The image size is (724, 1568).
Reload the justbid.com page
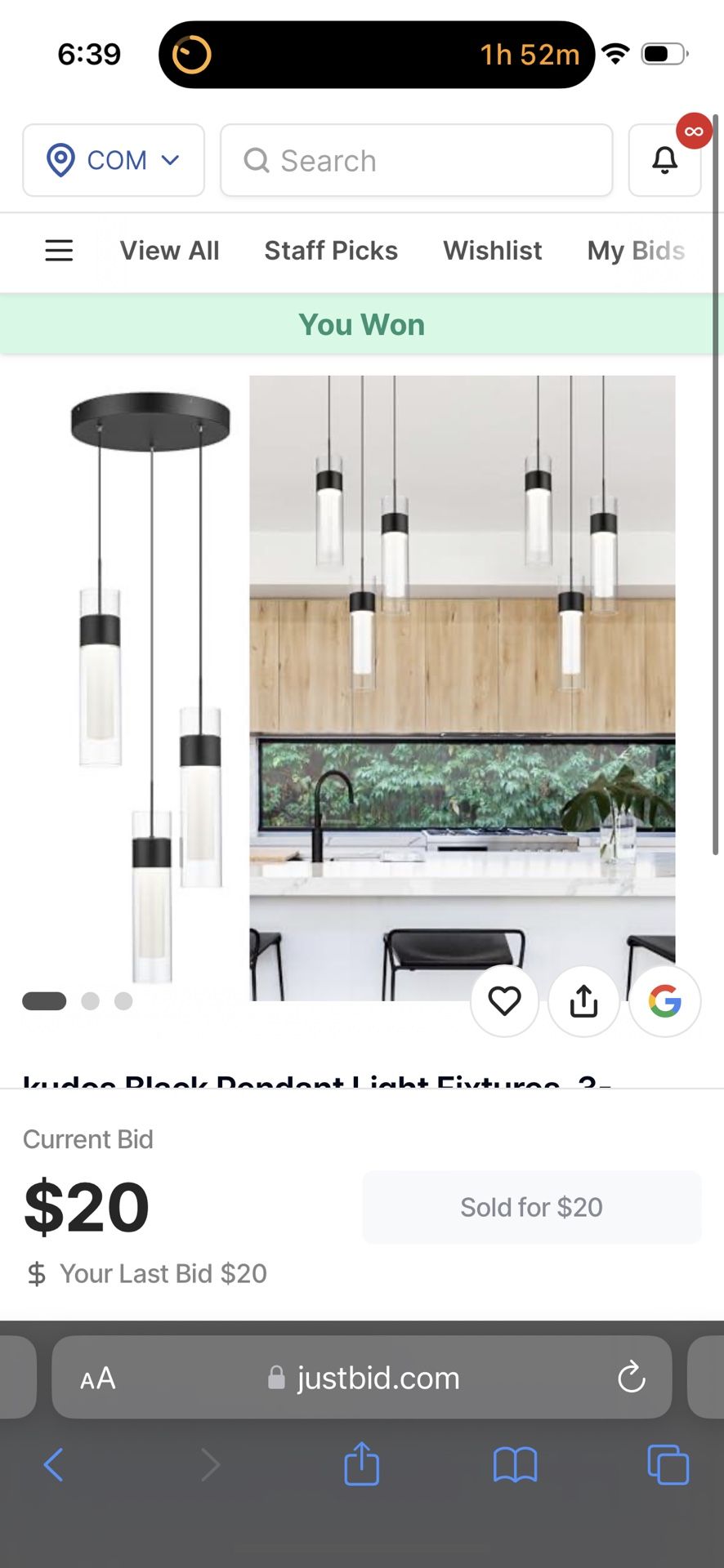point(631,1378)
